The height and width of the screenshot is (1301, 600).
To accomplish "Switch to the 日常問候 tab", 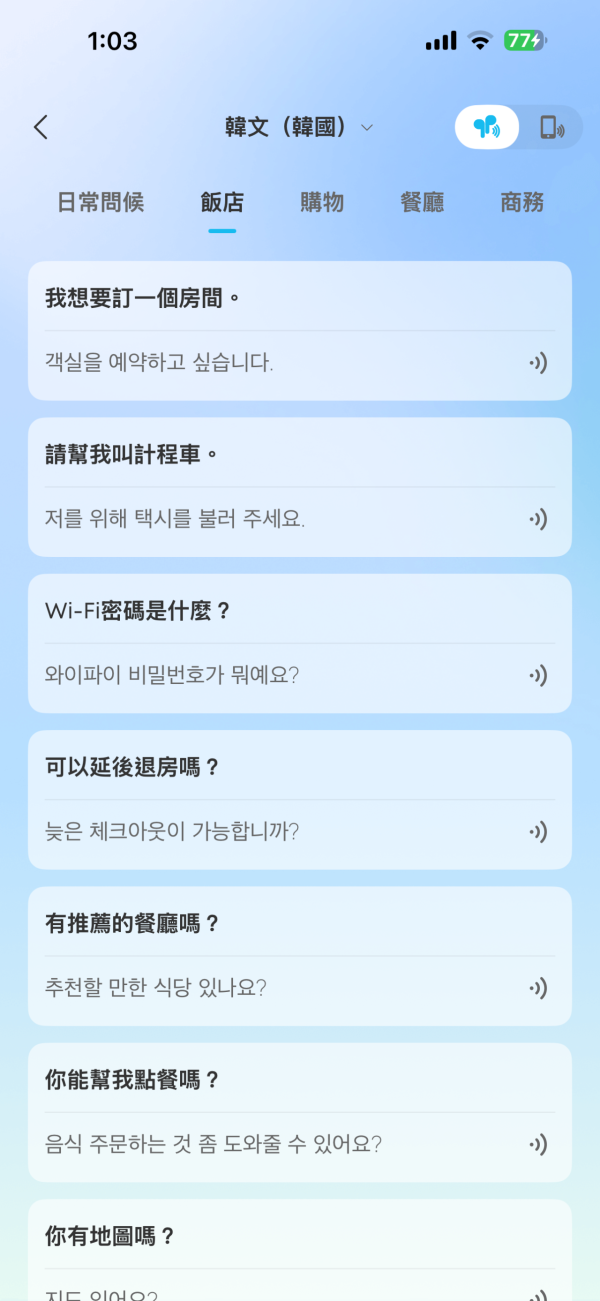I will pyautogui.click(x=100, y=202).
